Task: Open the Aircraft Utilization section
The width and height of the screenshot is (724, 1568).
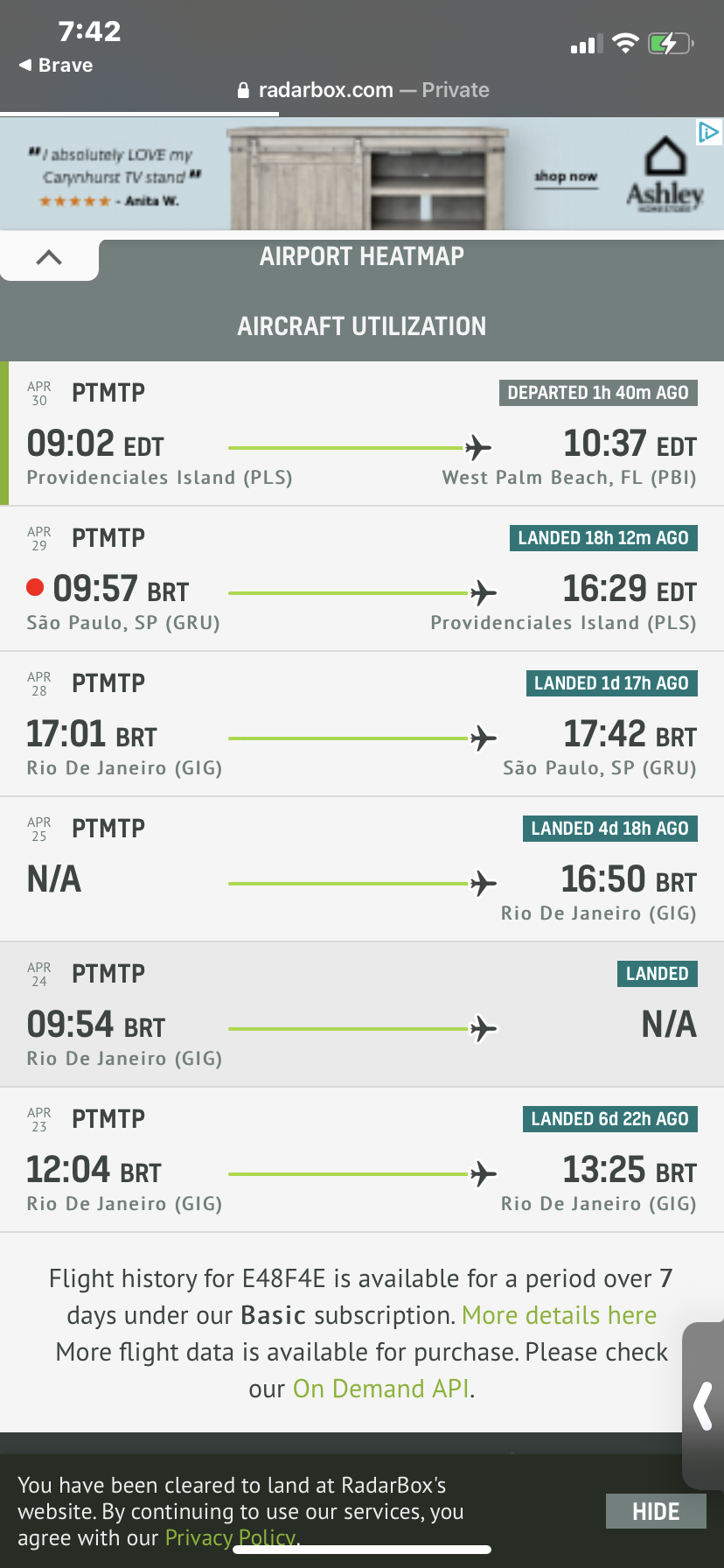Action: pyautogui.click(x=362, y=326)
